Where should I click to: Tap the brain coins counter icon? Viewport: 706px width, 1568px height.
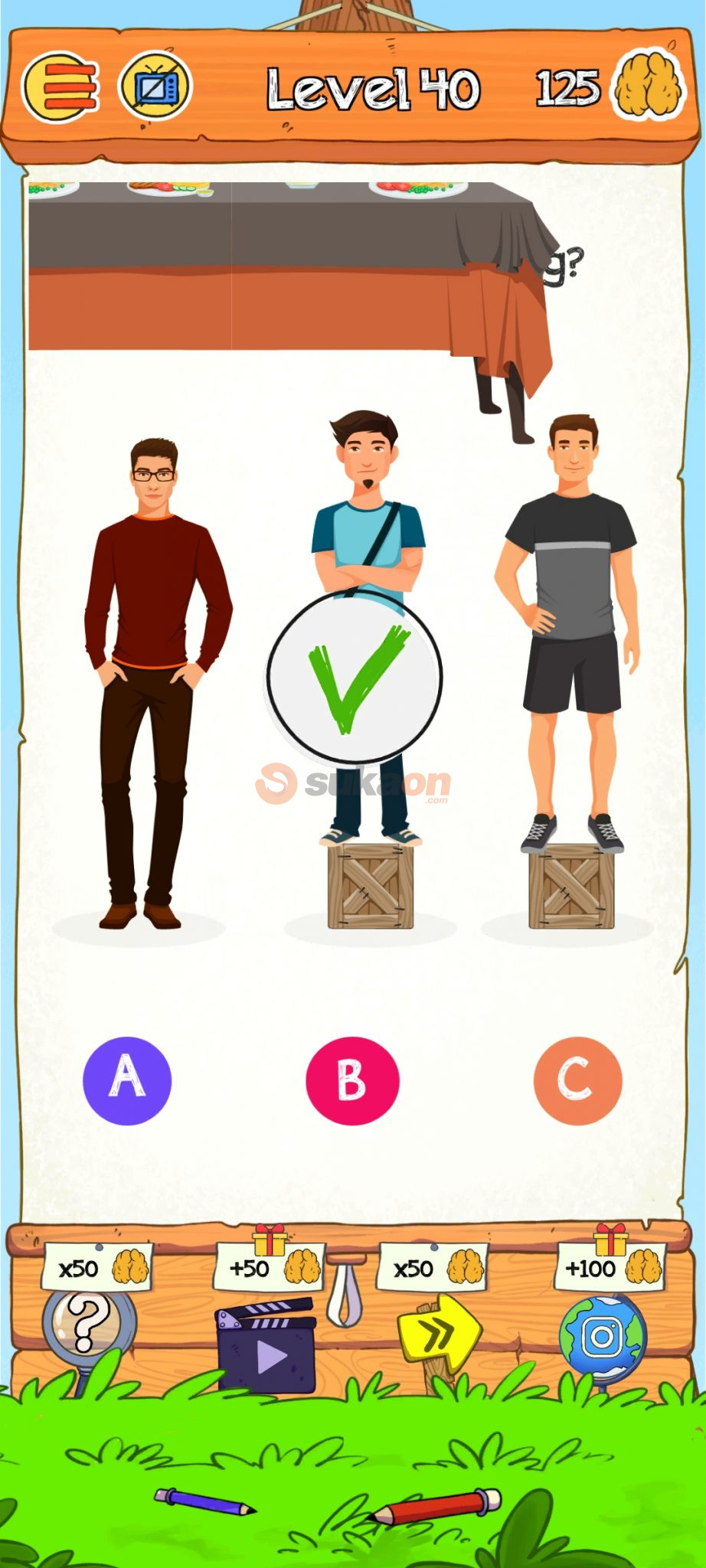coord(648,87)
